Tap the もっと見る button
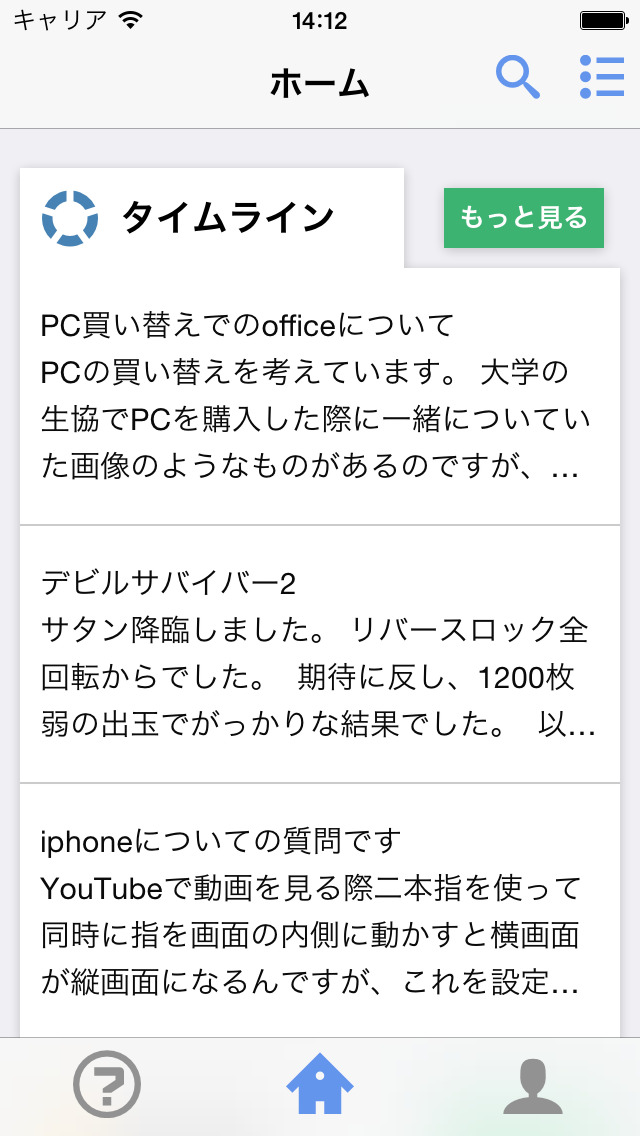 [524, 218]
